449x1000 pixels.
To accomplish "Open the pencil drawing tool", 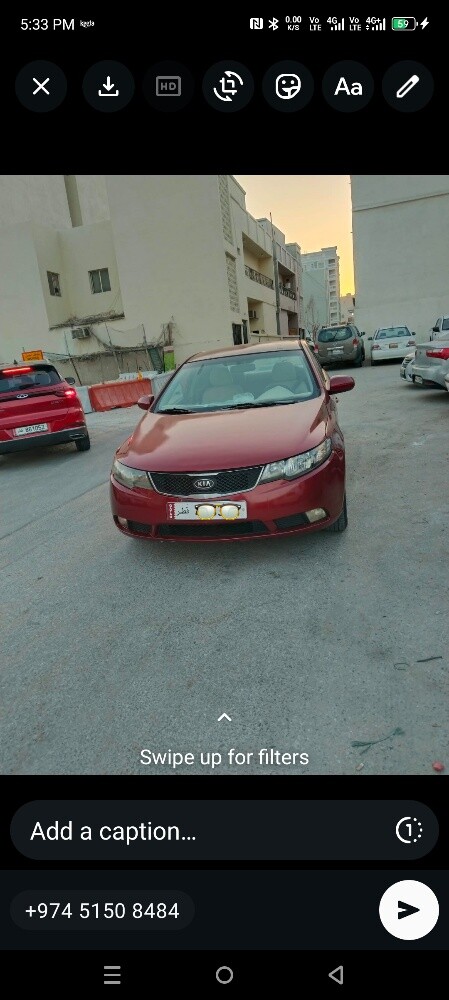I will 408,87.
